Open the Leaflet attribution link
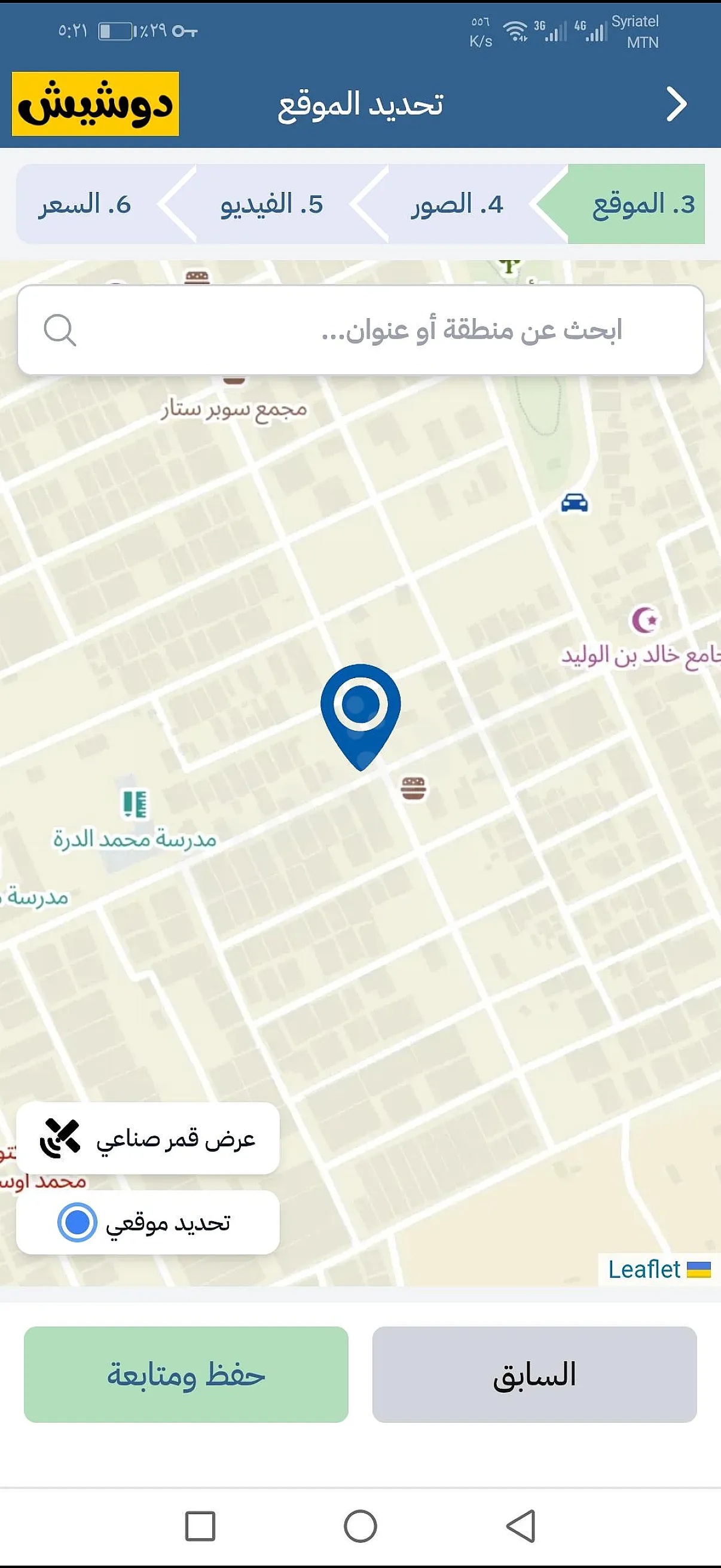Screen dimensions: 721x1568 click(644, 1270)
